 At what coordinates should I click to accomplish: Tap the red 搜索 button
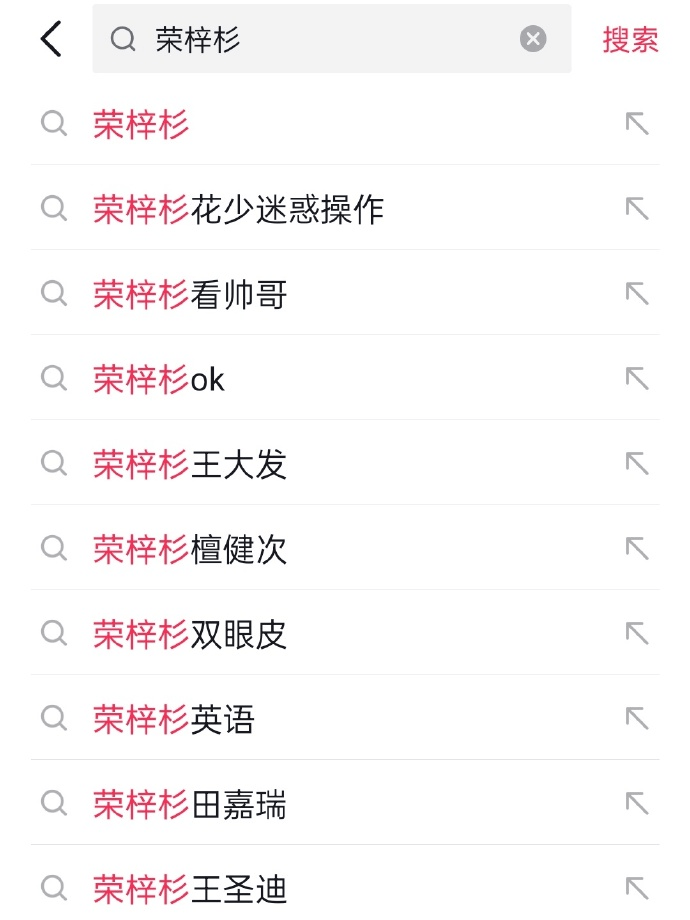(x=630, y=39)
